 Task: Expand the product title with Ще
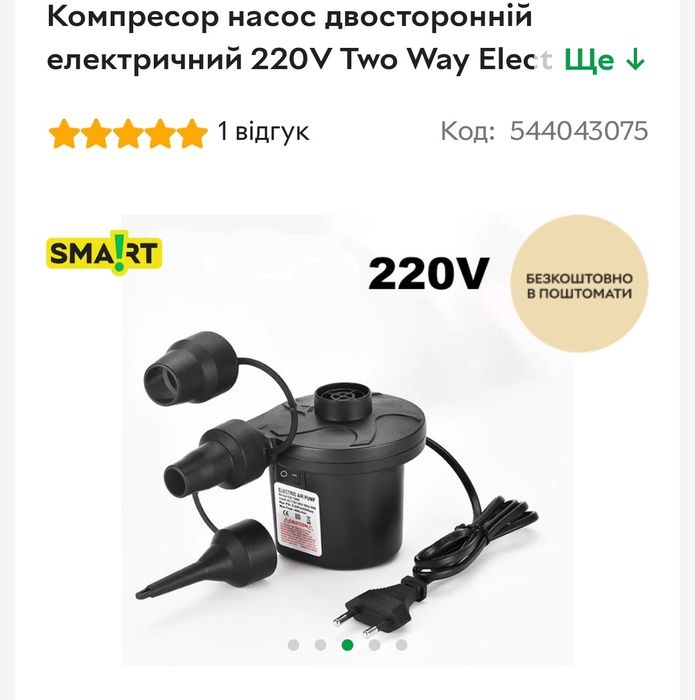[605, 60]
